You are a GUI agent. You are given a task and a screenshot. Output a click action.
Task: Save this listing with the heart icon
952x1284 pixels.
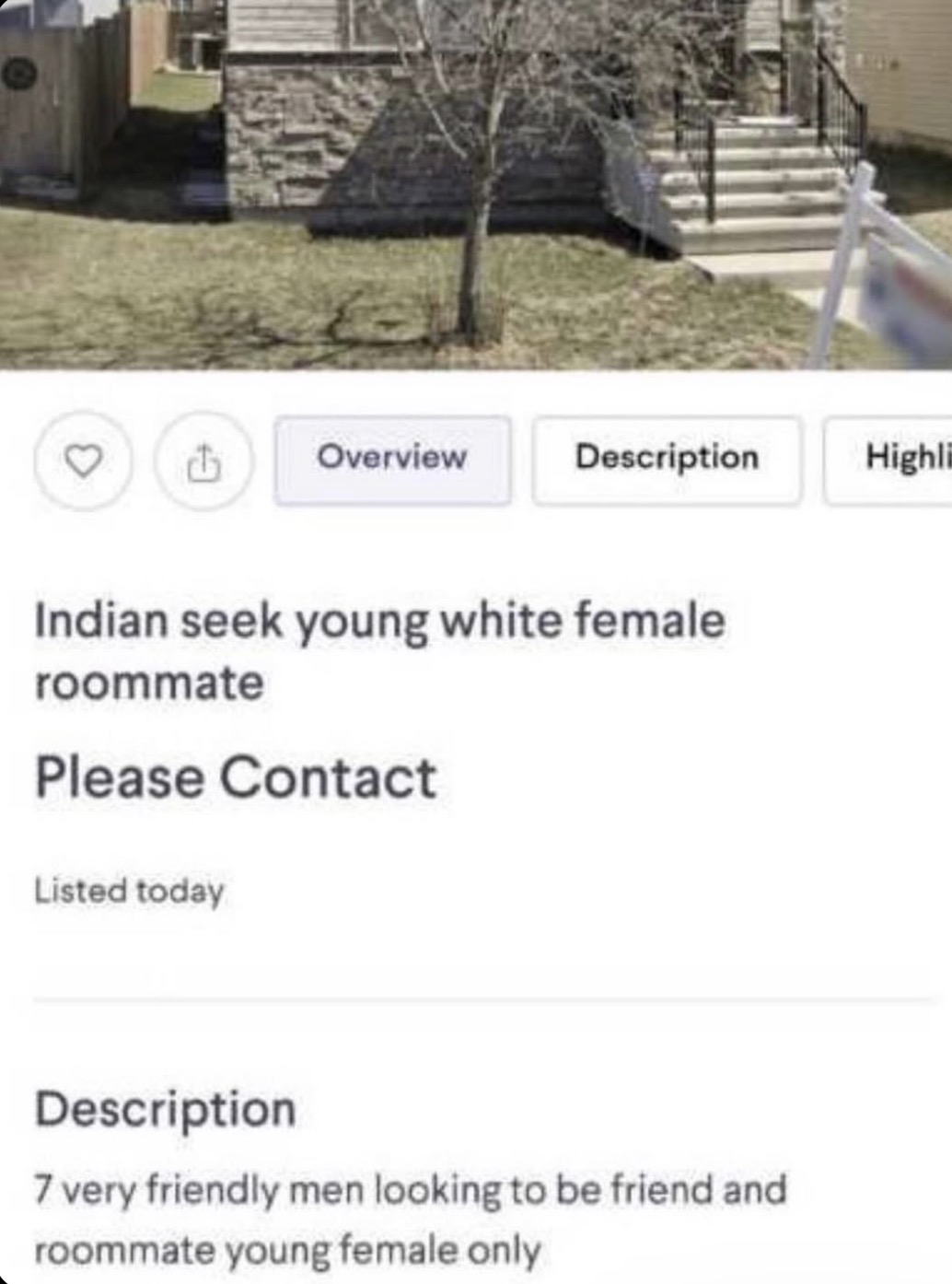coord(84,460)
